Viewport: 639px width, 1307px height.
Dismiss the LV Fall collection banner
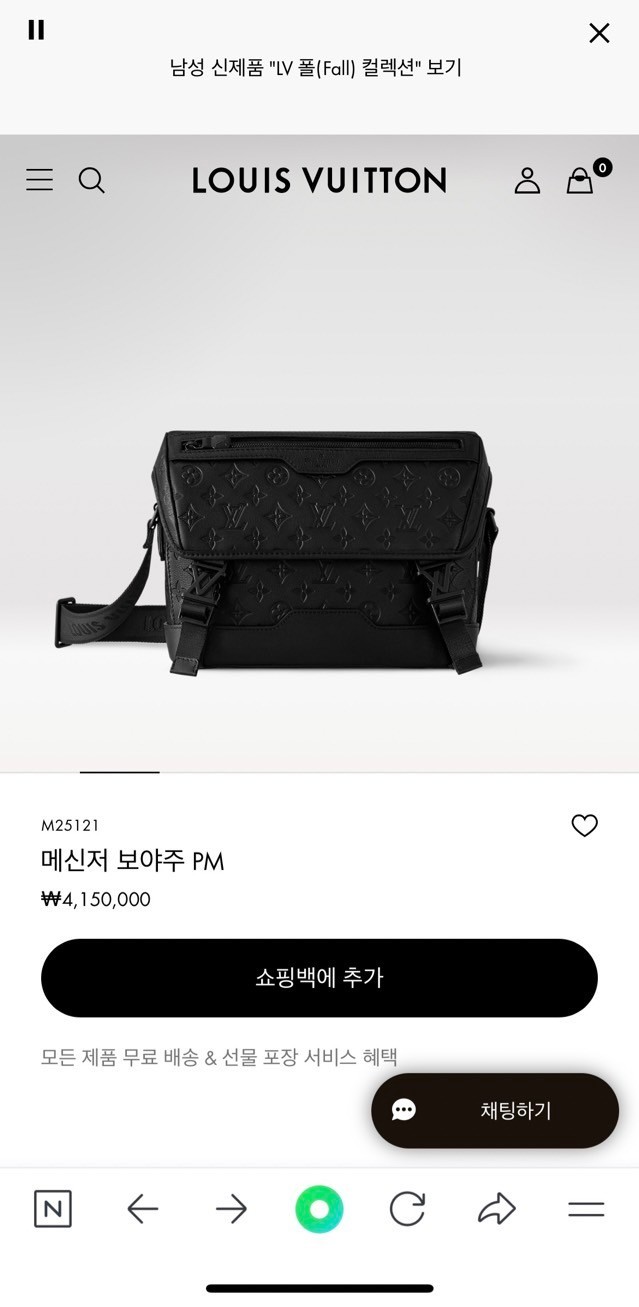point(599,34)
